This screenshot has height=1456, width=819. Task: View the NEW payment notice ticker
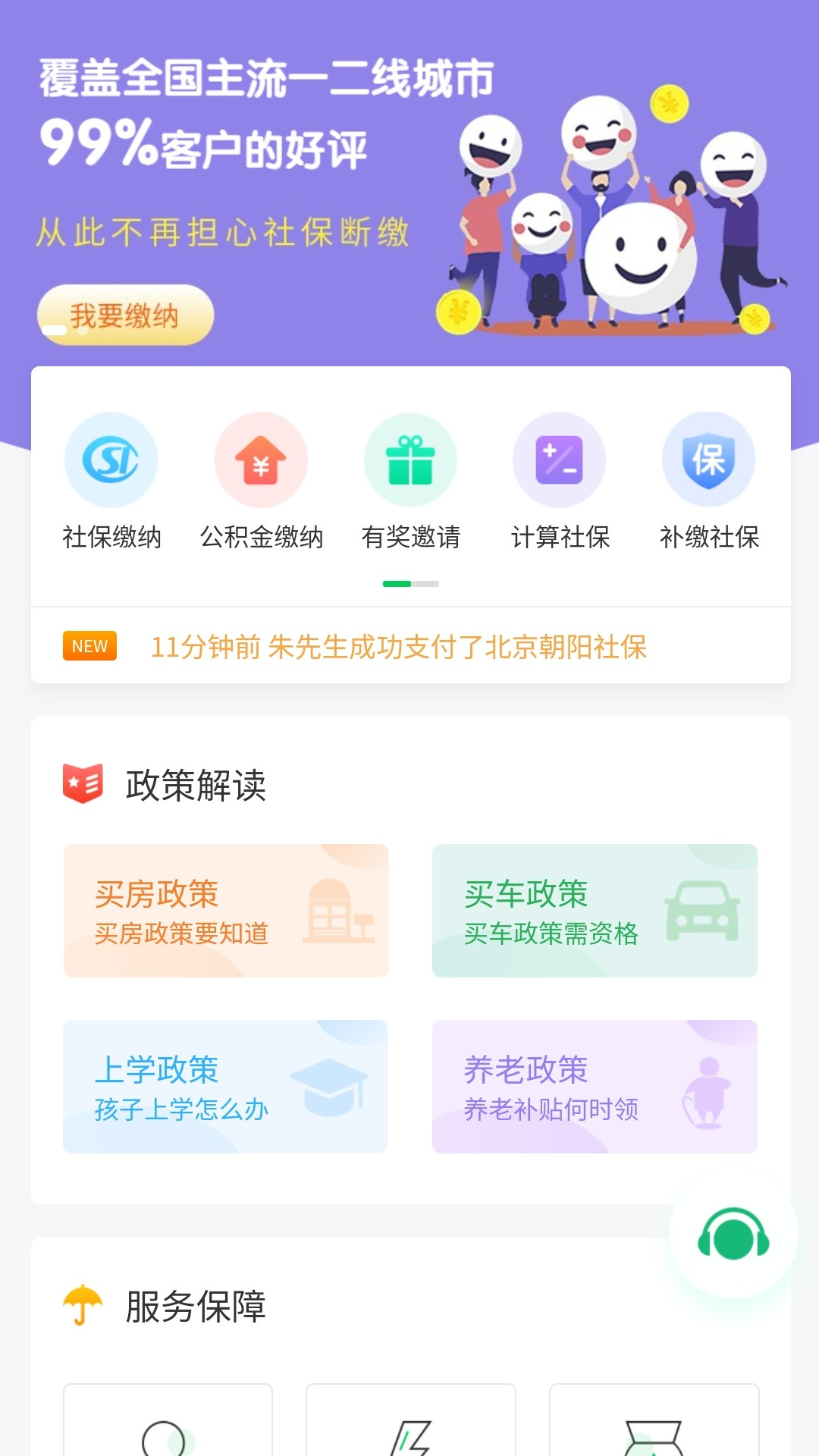point(398,647)
